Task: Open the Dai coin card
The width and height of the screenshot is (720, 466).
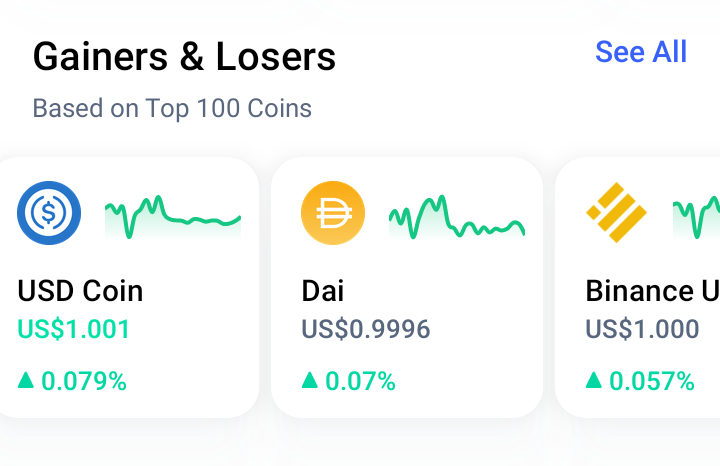Action: [x=407, y=287]
